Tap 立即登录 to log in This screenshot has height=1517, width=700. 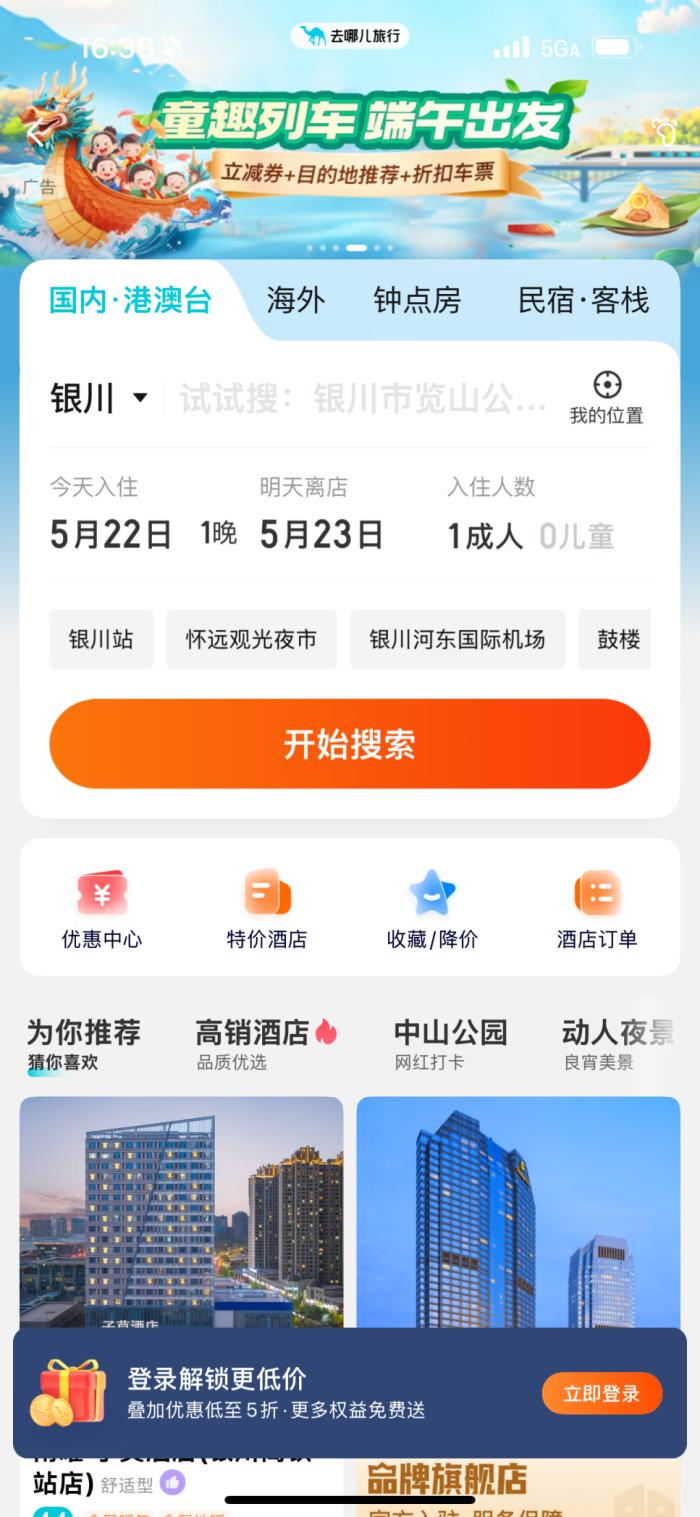(x=601, y=1393)
